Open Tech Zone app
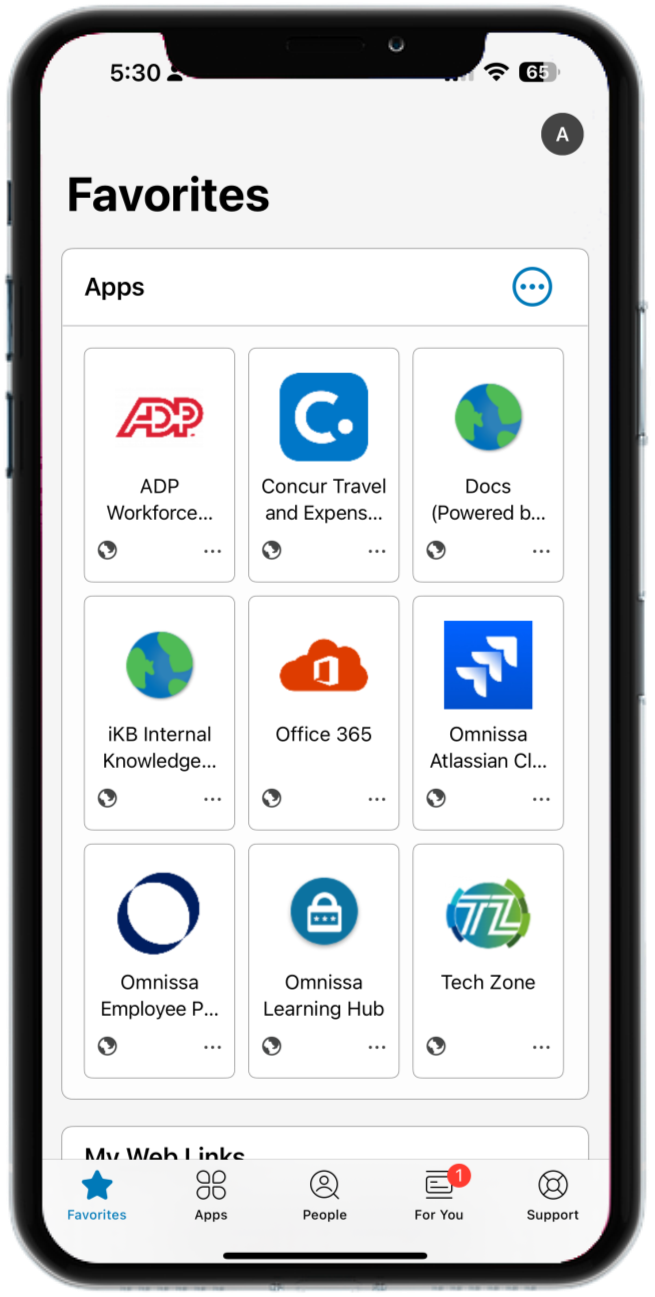This screenshot has width=655, height=1297. [487, 936]
